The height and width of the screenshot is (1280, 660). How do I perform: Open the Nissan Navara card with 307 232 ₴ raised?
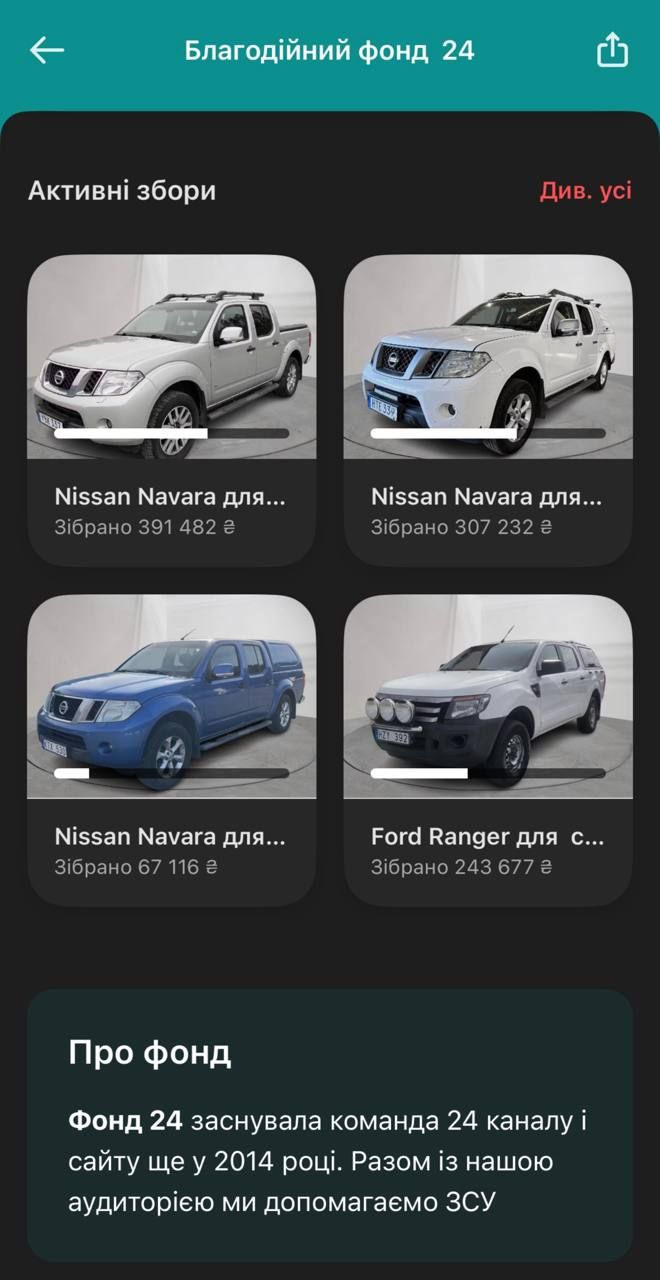[x=488, y=410]
